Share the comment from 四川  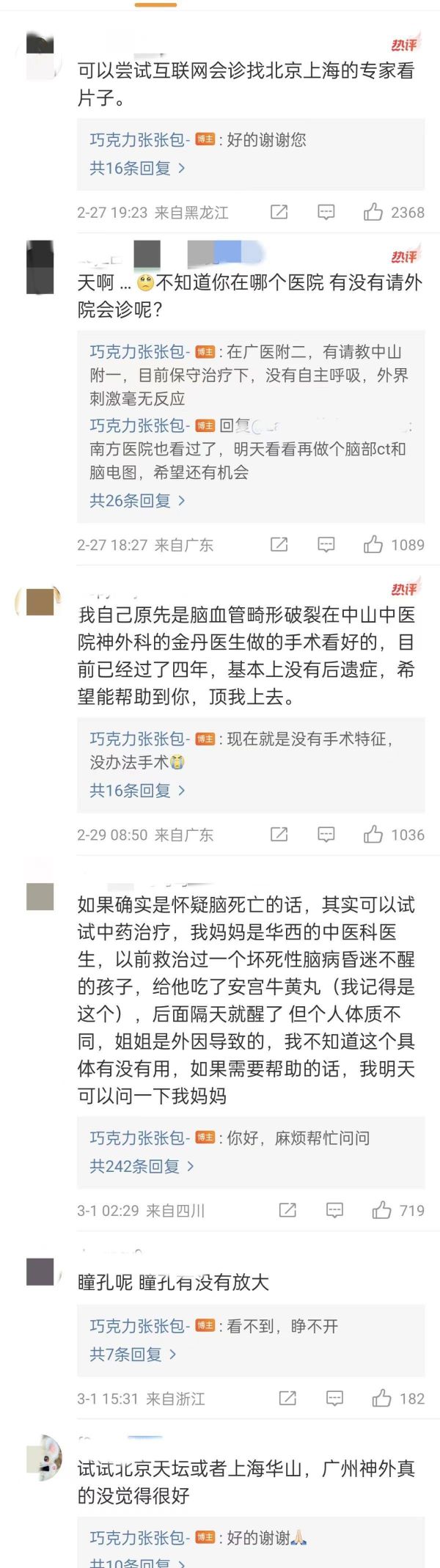[287, 1210]
